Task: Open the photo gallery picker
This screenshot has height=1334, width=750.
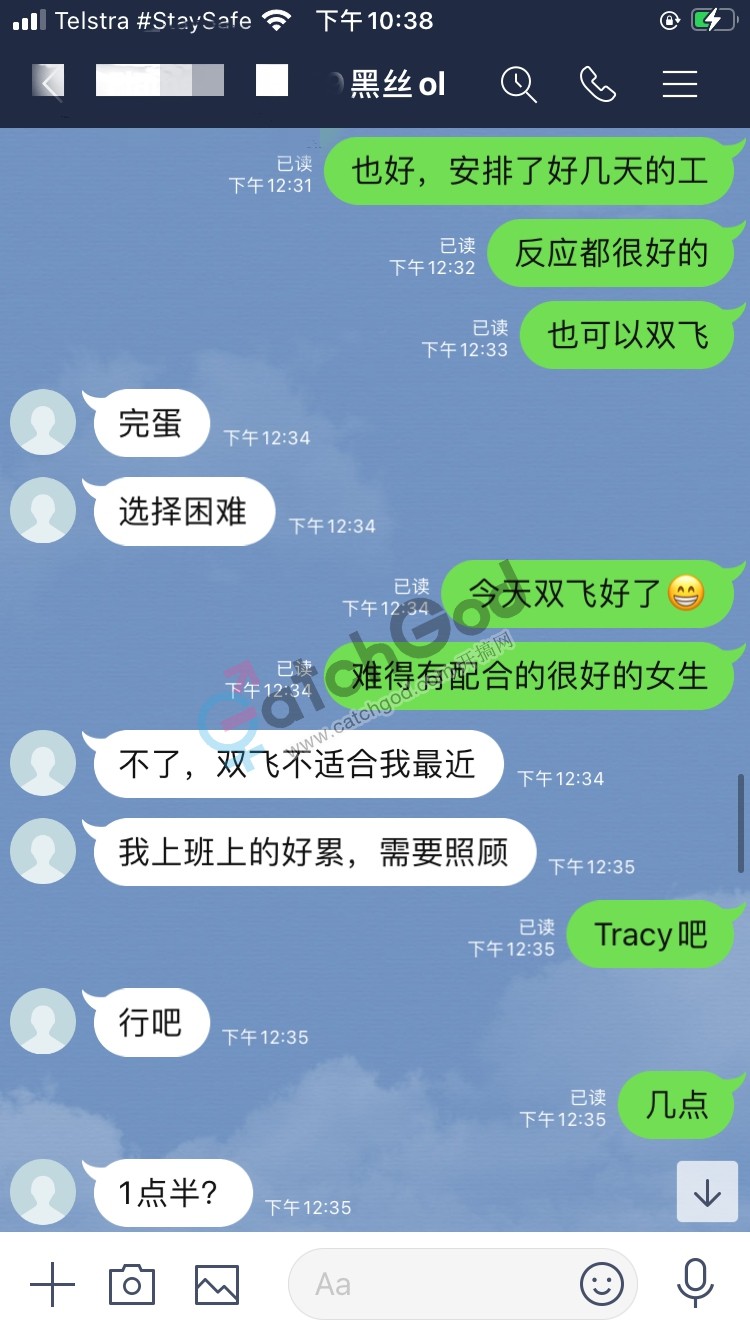Action: [x=217, y=1284]
